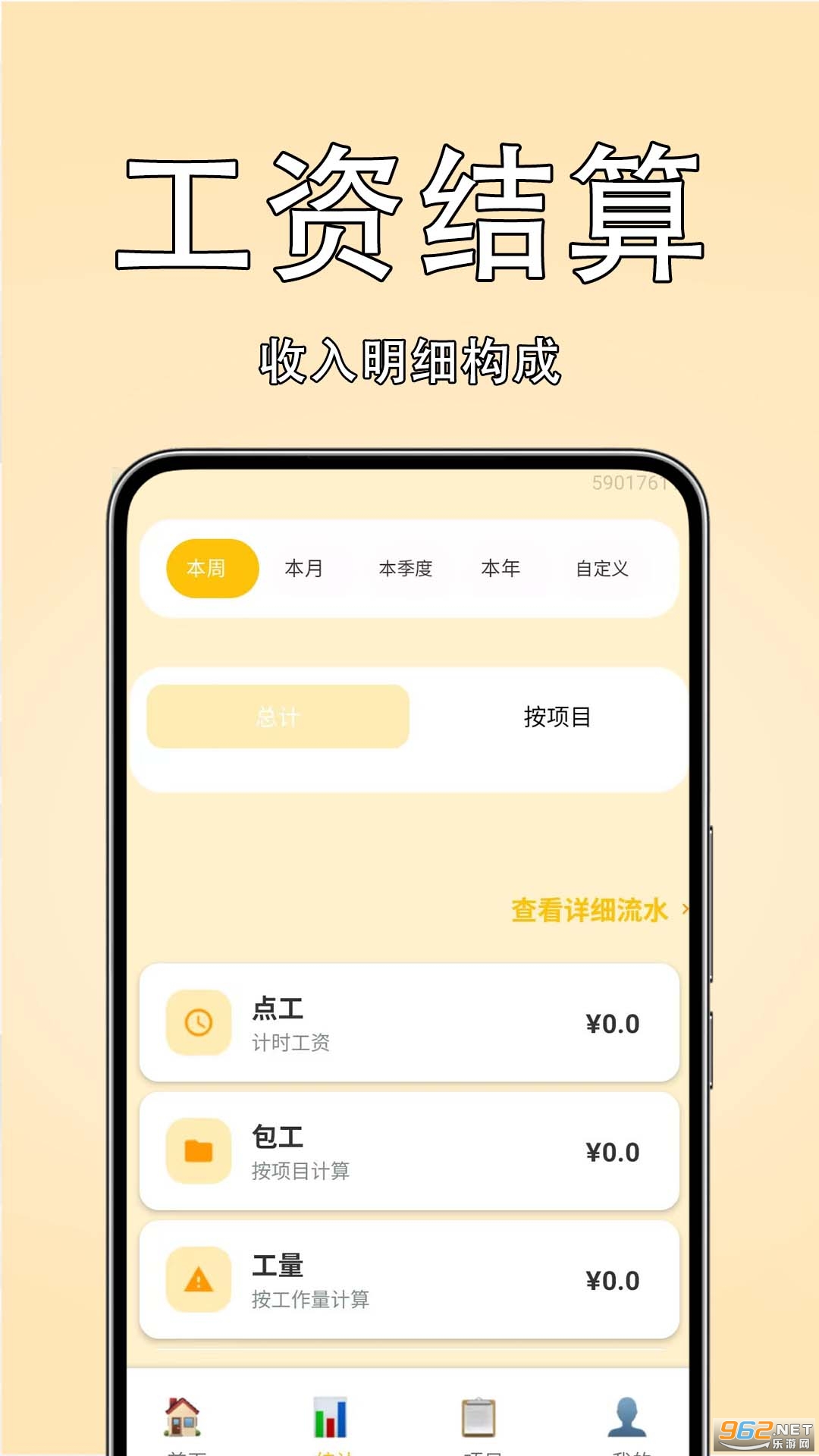This screenshot has height=1456, width=819.
Task: Switch to the 本月 tab
Action: (306, 567)
